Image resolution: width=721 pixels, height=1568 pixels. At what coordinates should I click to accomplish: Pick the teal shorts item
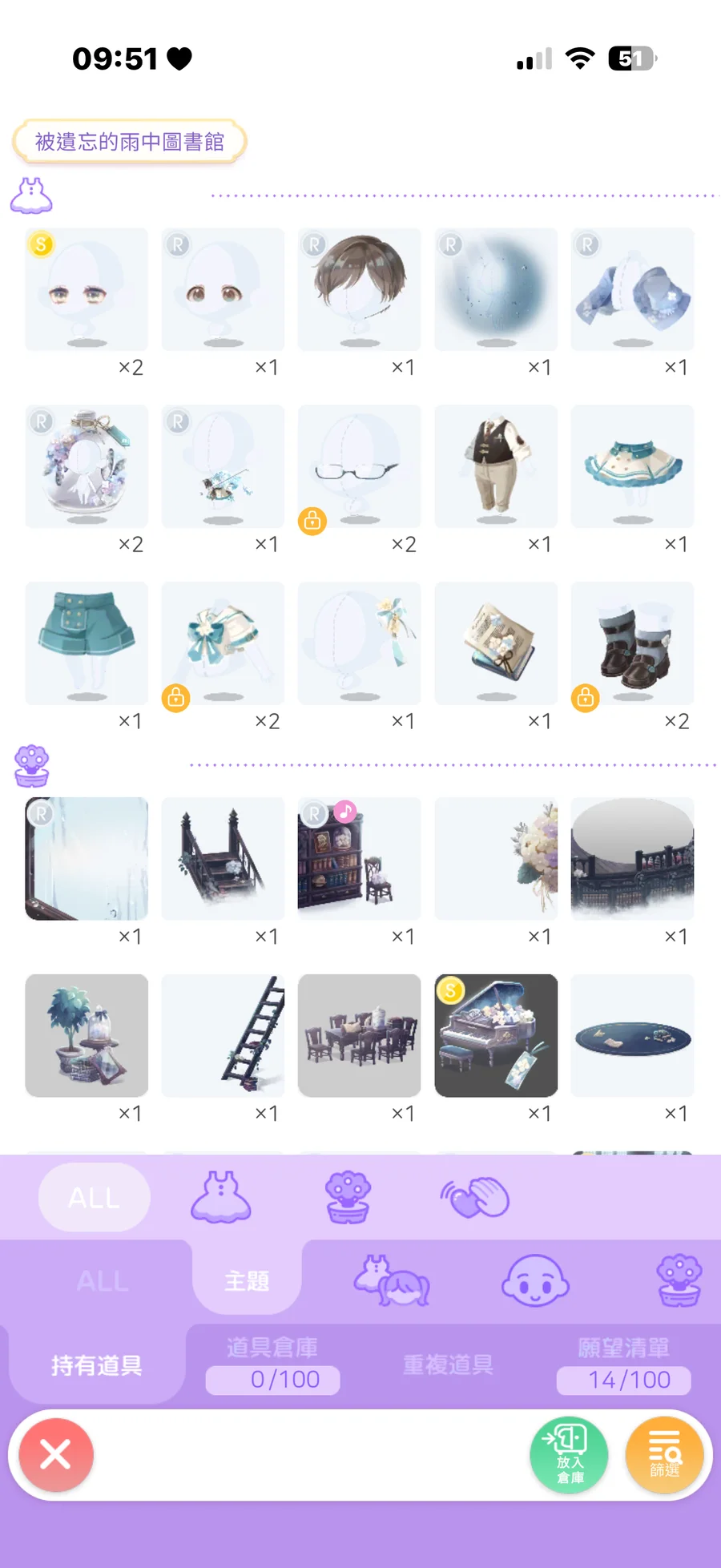(87, 643)
